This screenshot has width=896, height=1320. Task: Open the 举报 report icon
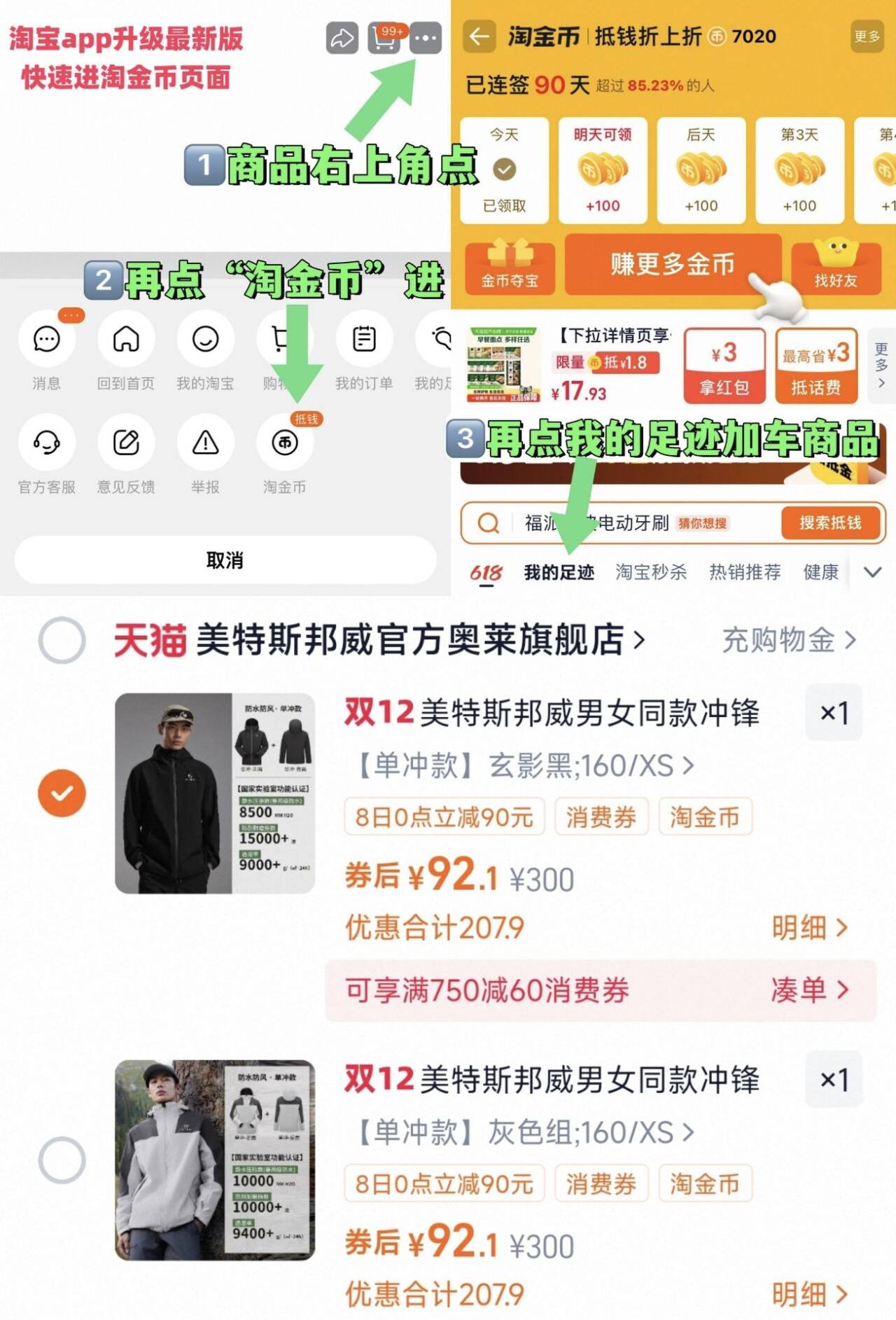[x=205, y=443]
